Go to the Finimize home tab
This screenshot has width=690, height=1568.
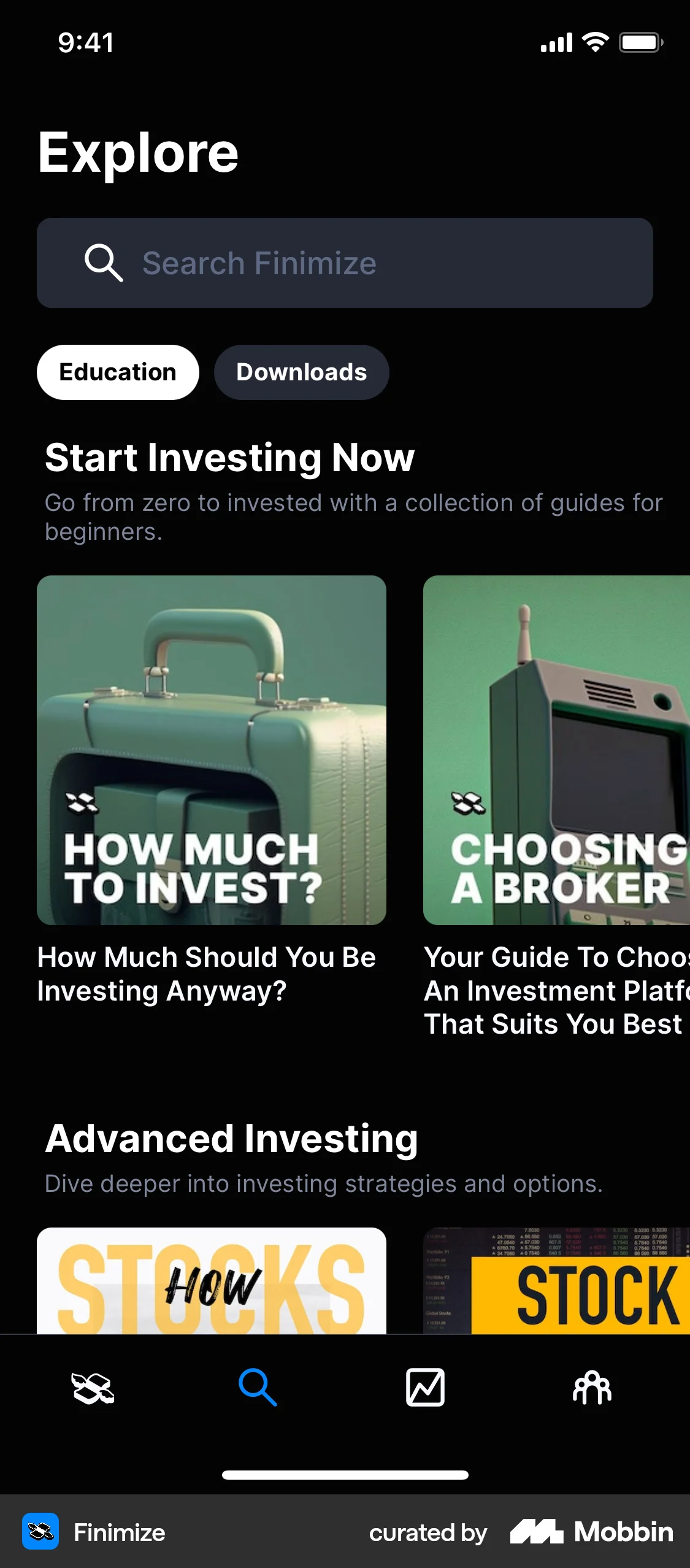[93, 1388]
